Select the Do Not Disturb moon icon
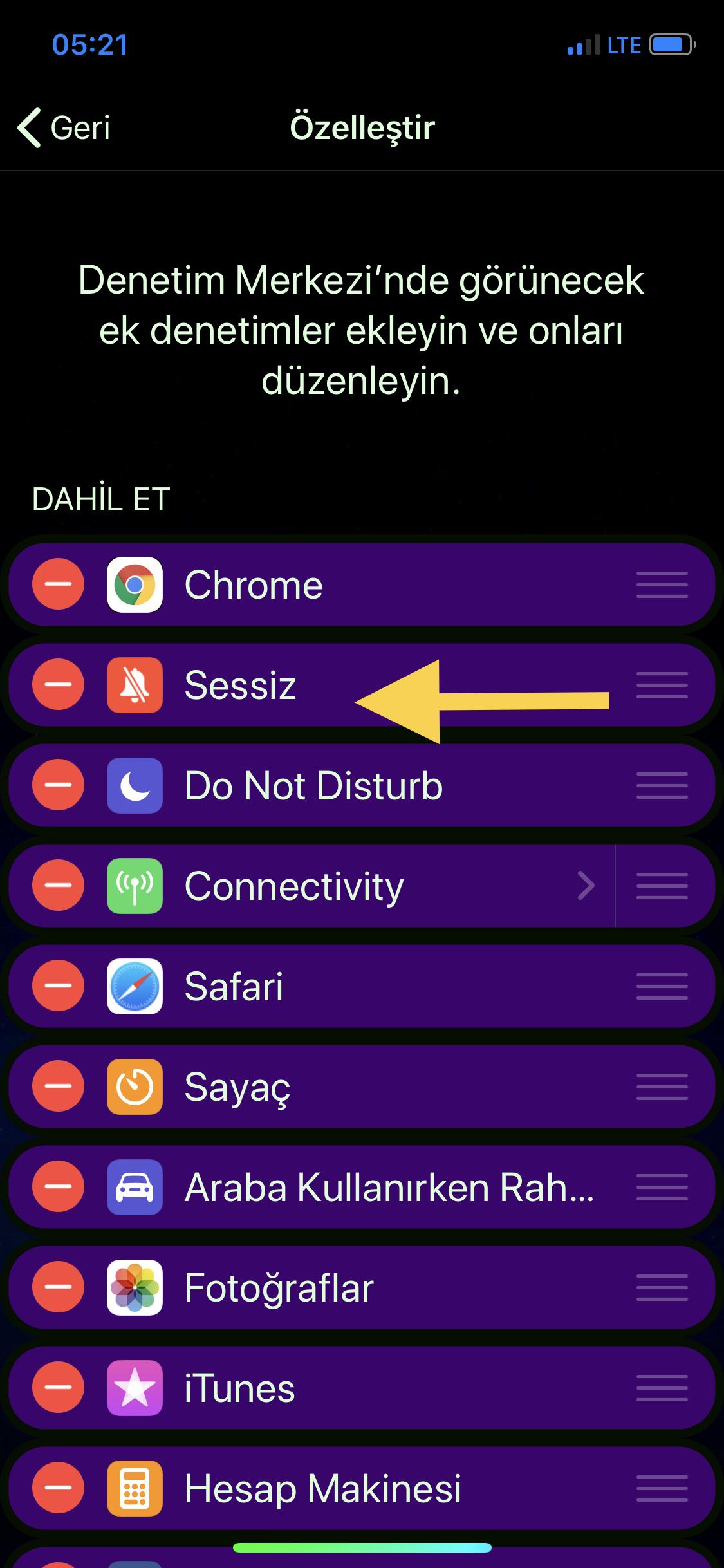724x1568 pixels. click(135, 785)
